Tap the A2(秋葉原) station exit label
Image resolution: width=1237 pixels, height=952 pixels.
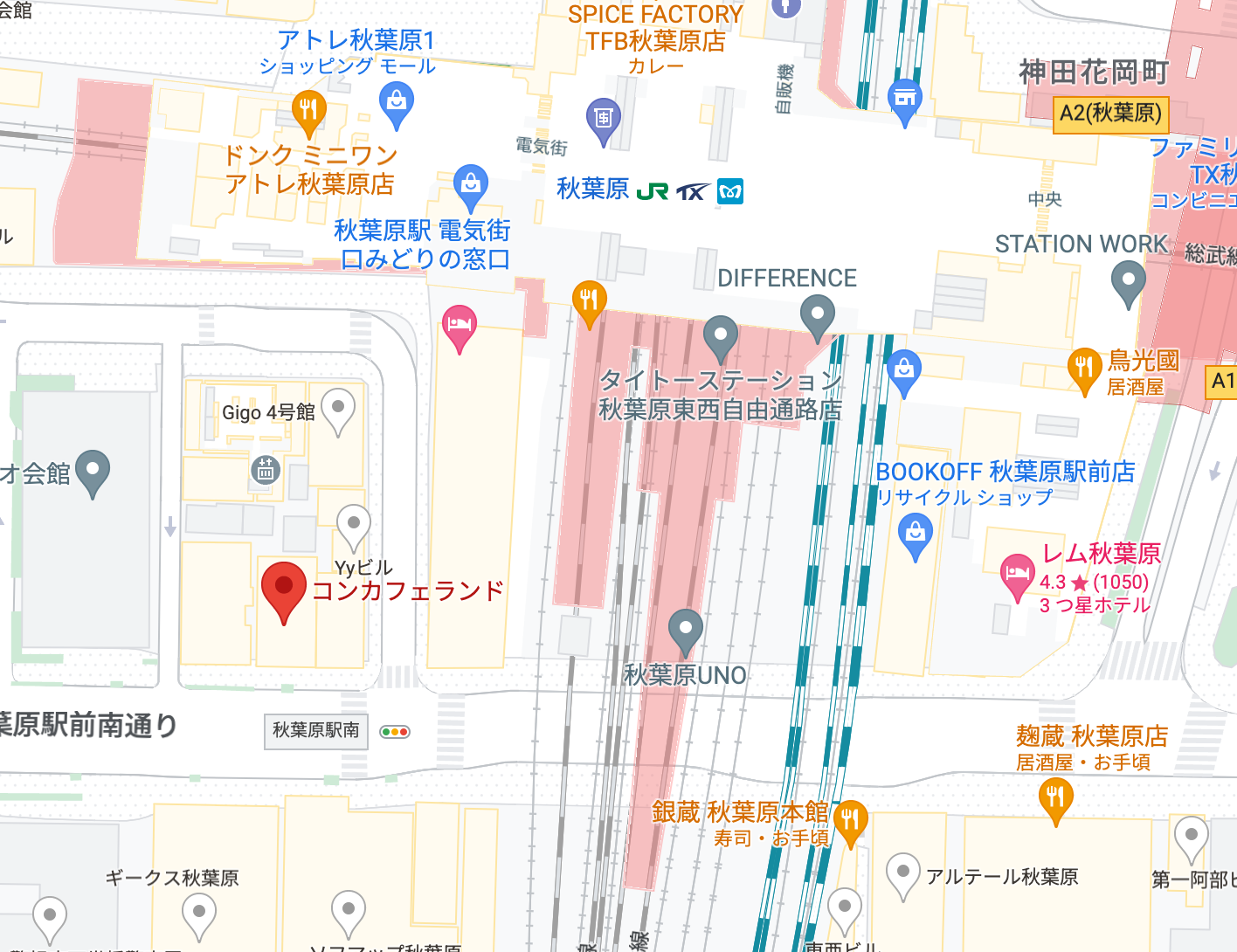pos(1109,114)
